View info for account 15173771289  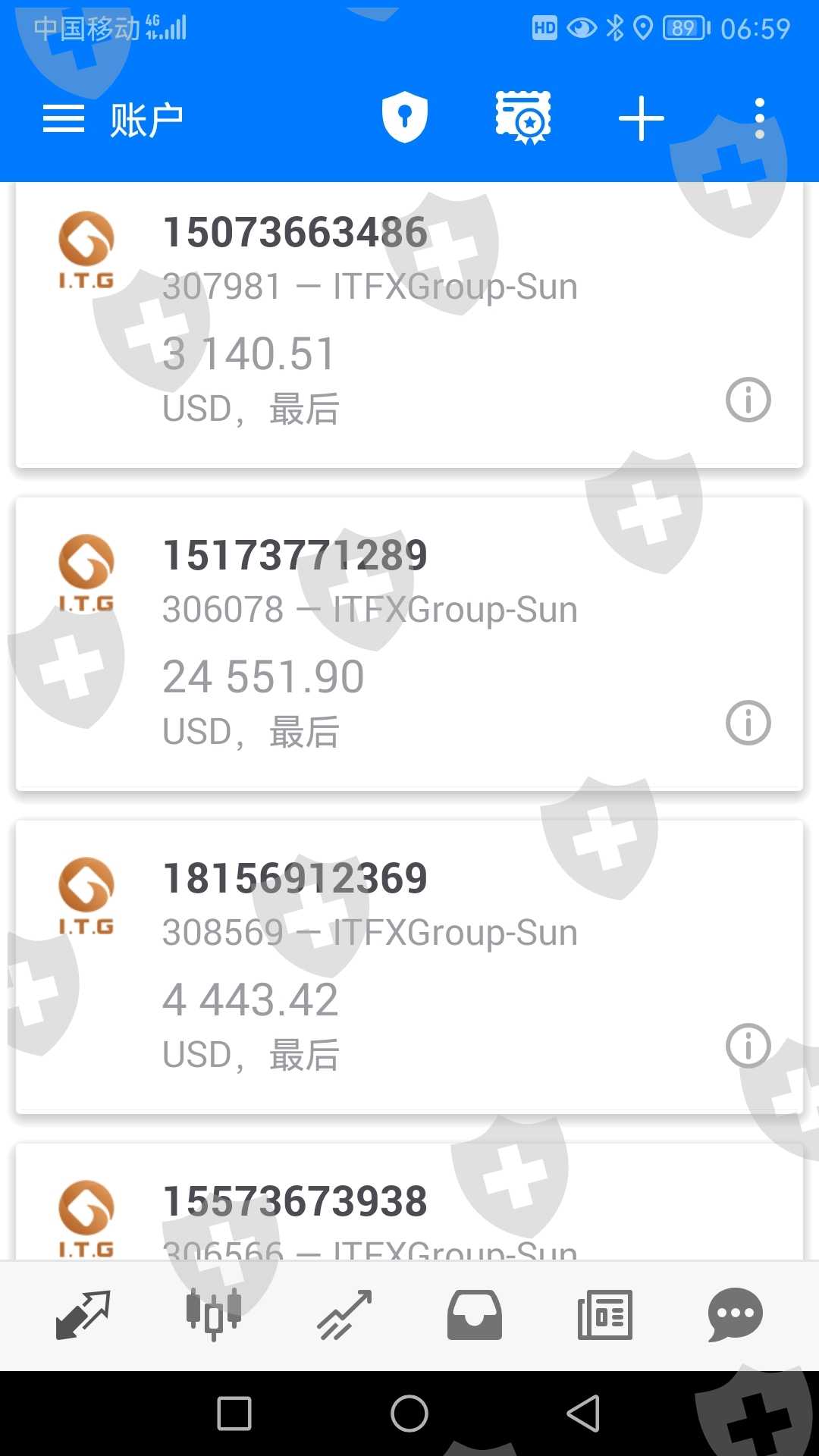click(748, 723)
